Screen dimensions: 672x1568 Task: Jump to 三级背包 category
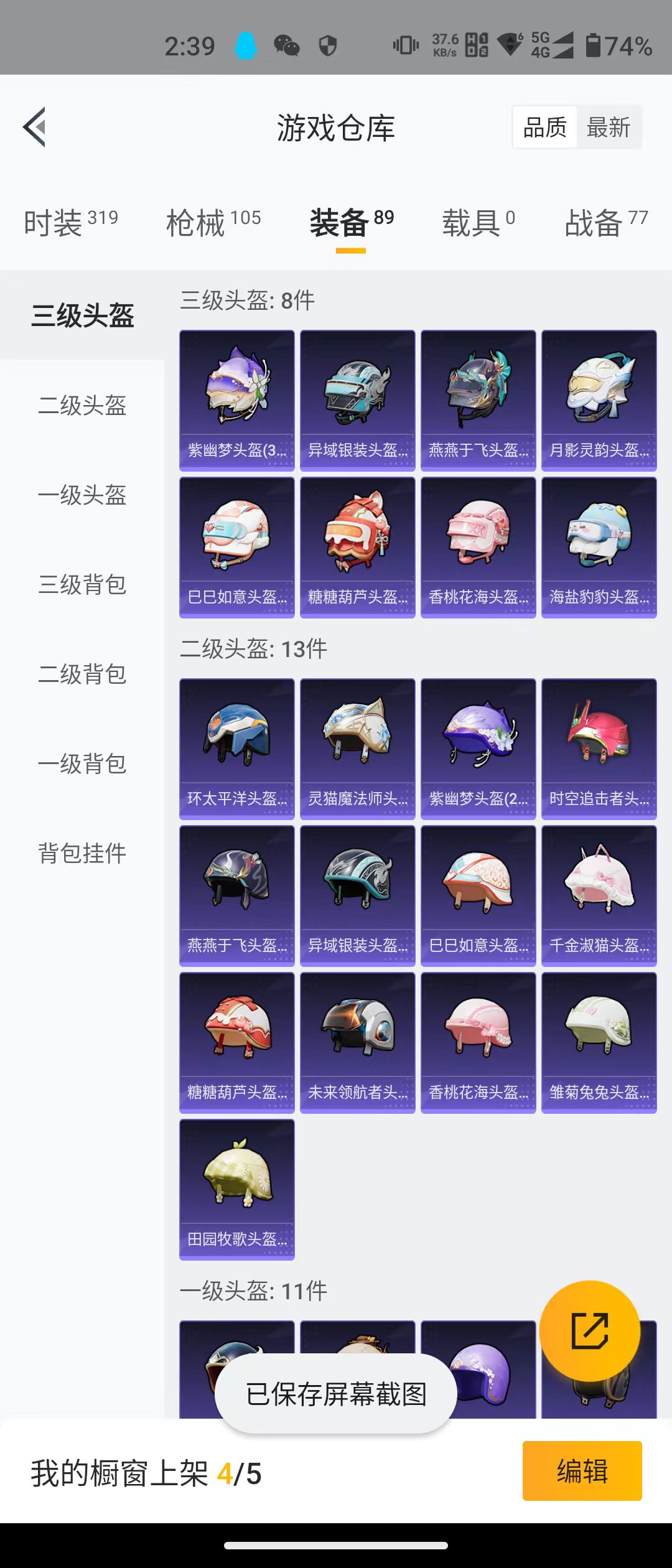click(82, 585)
